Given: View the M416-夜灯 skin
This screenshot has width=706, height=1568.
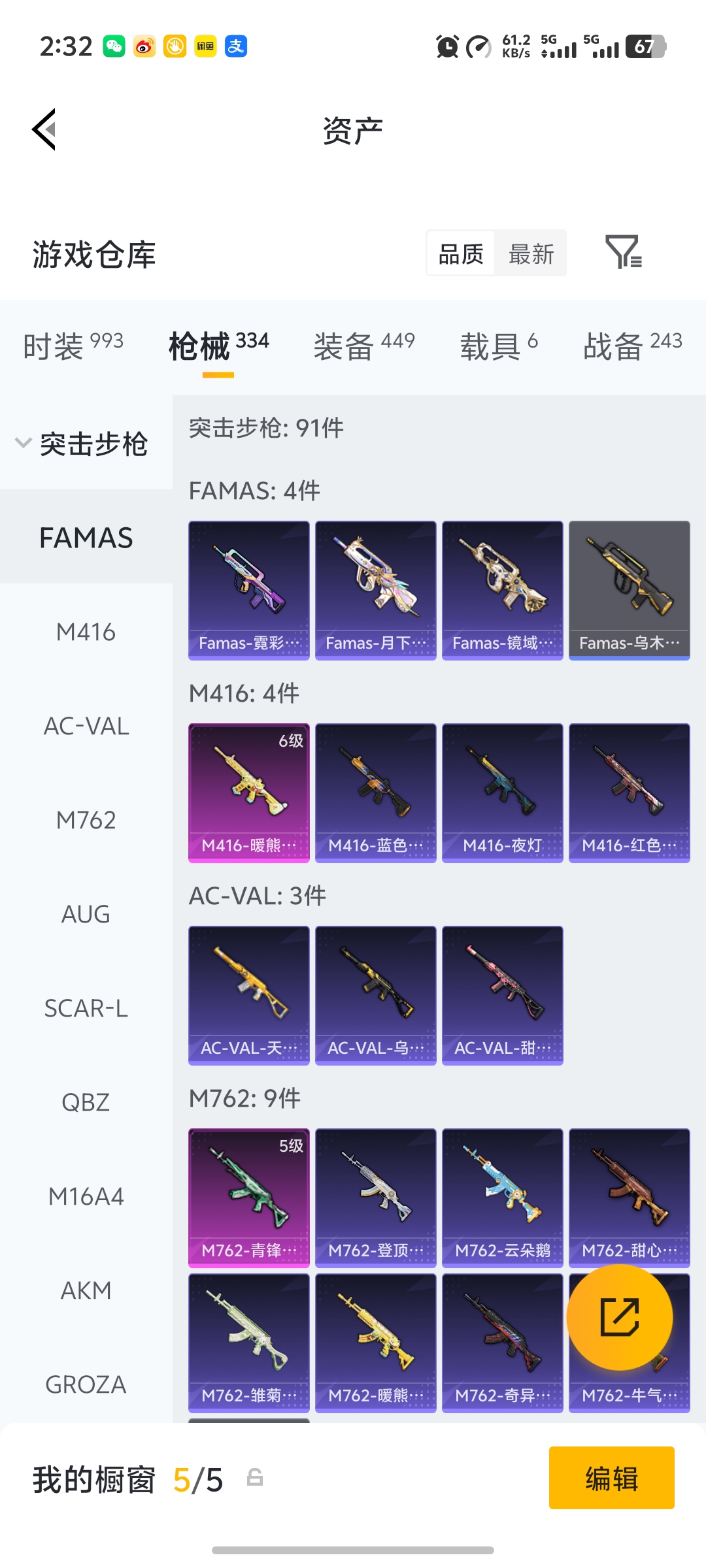Looking at the screenshot, I should (x=502, y=792).
